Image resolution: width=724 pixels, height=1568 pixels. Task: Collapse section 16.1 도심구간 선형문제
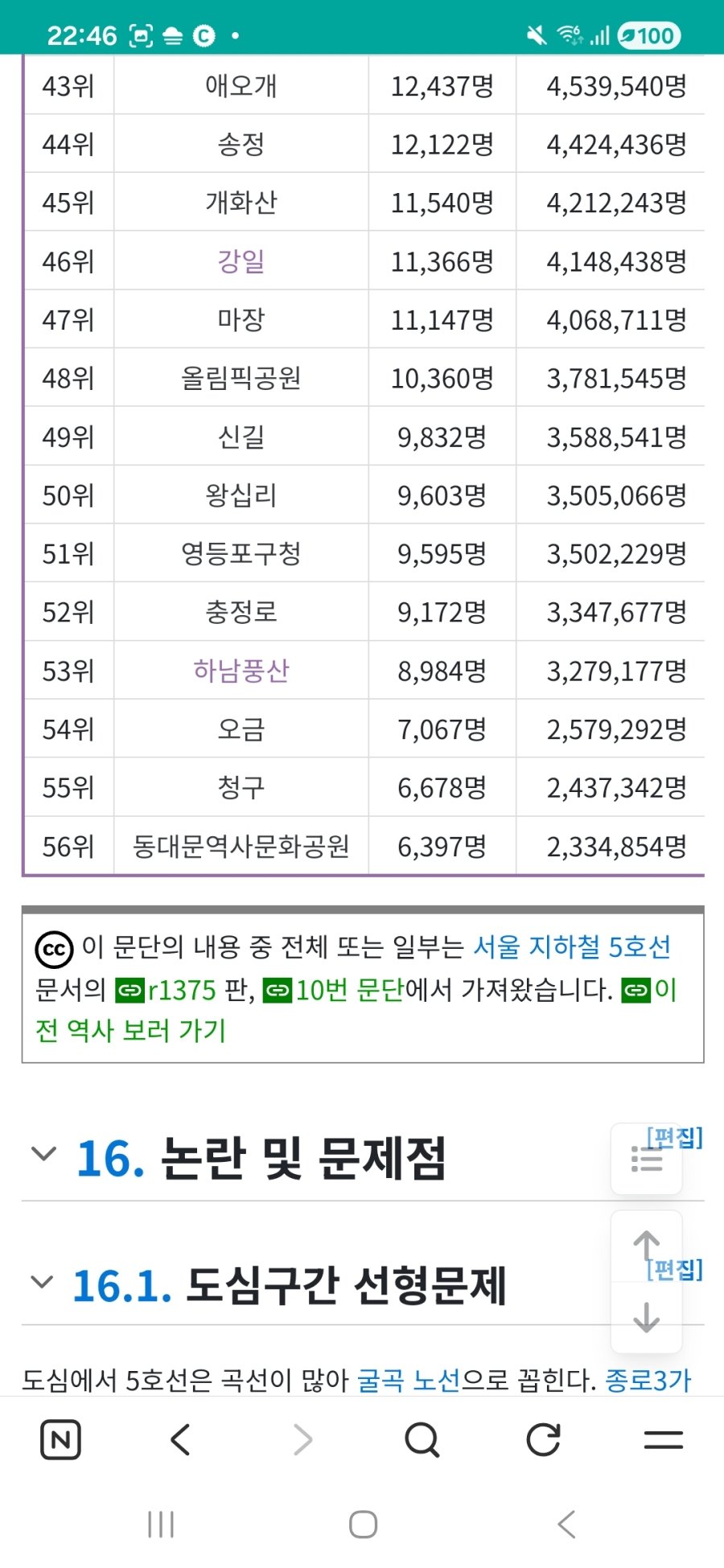tap(42, 1282)
